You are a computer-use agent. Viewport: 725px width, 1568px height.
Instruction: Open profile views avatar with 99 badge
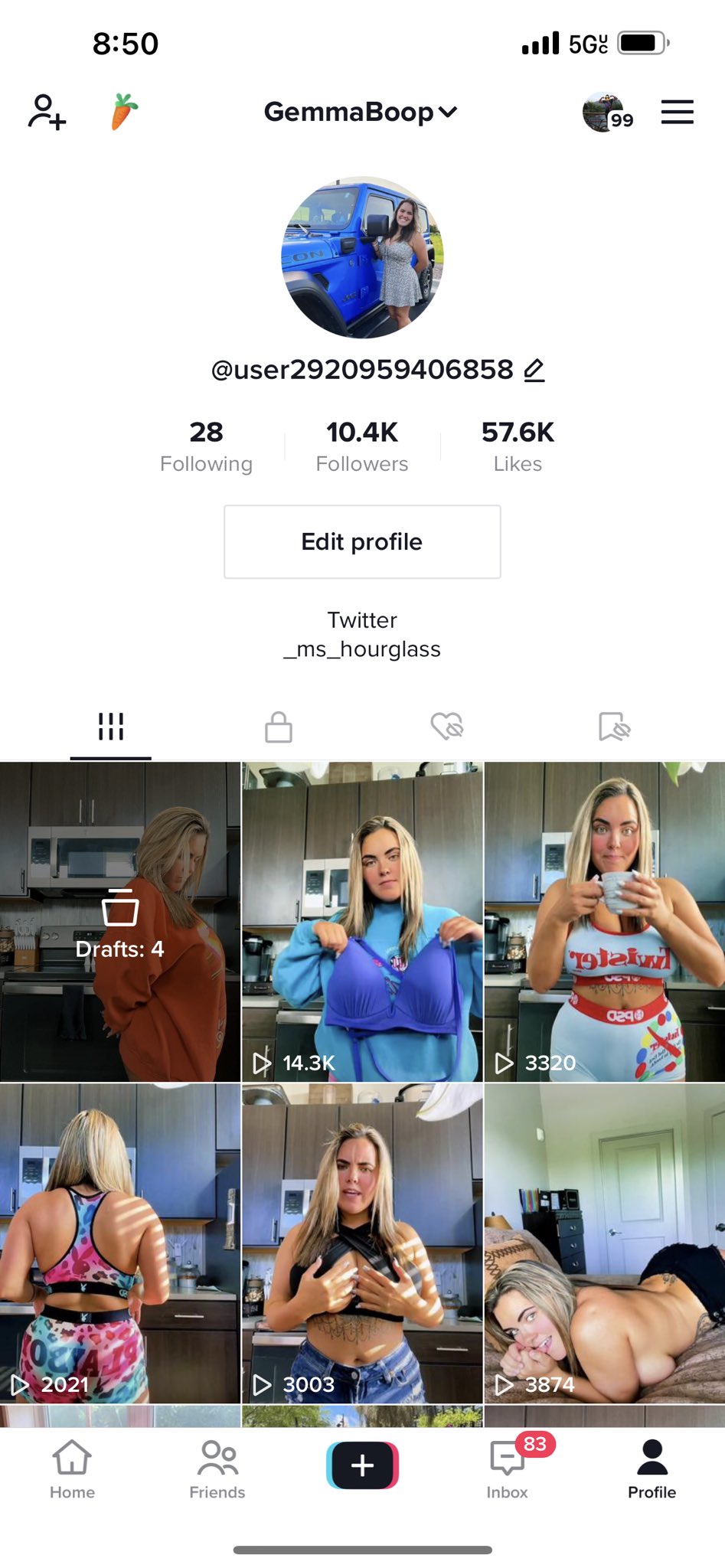click(x=607, y=113)
